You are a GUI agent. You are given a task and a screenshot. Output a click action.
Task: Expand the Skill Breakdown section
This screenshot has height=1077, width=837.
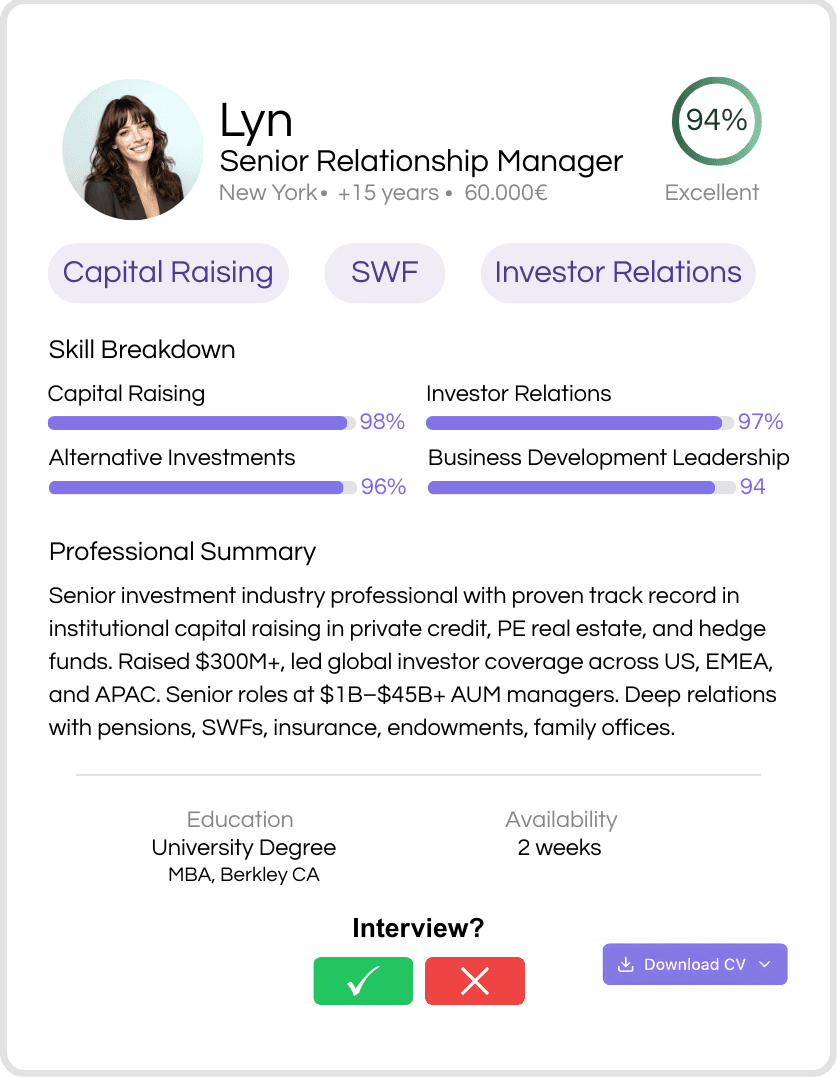(x=141, y=349)
